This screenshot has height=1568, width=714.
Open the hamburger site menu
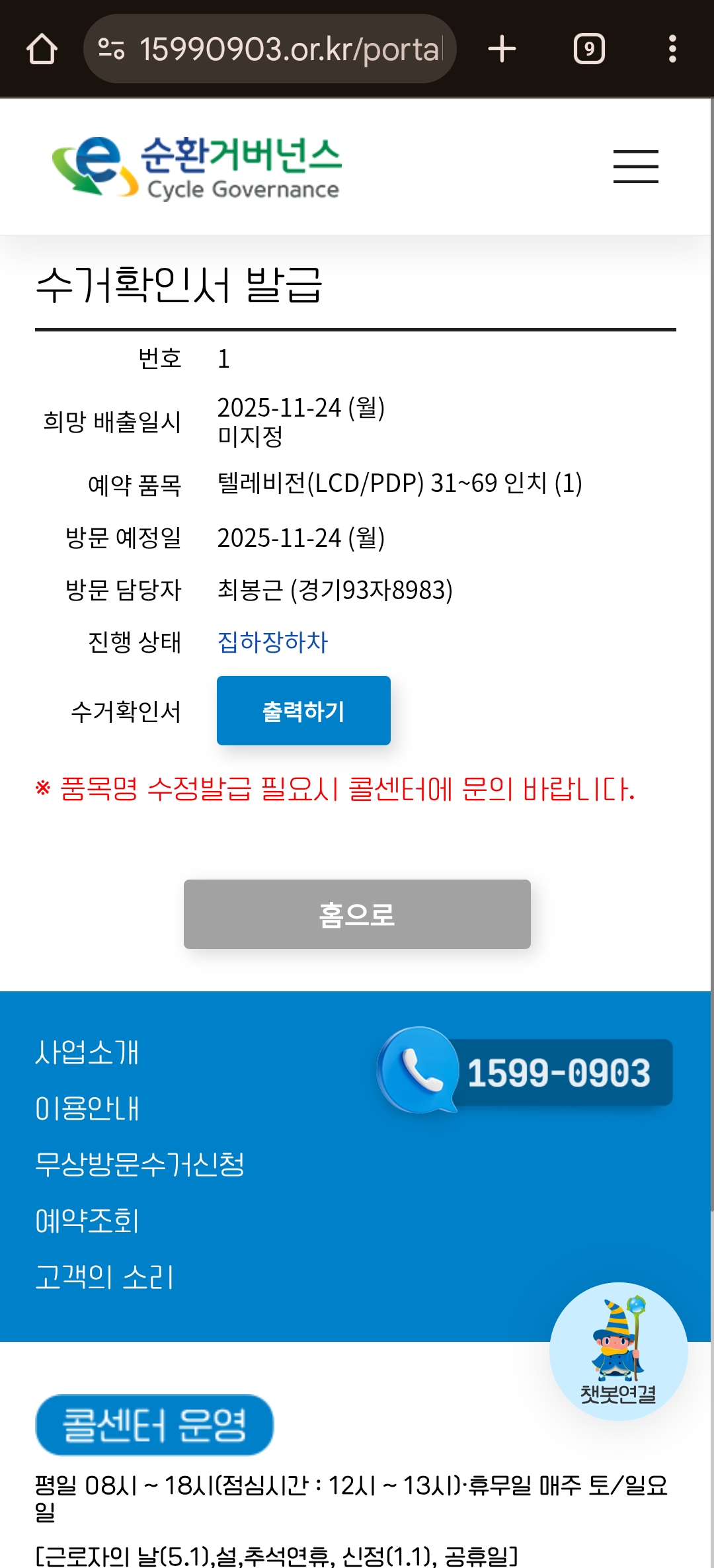pyautogui.click(x=635, y=166)
